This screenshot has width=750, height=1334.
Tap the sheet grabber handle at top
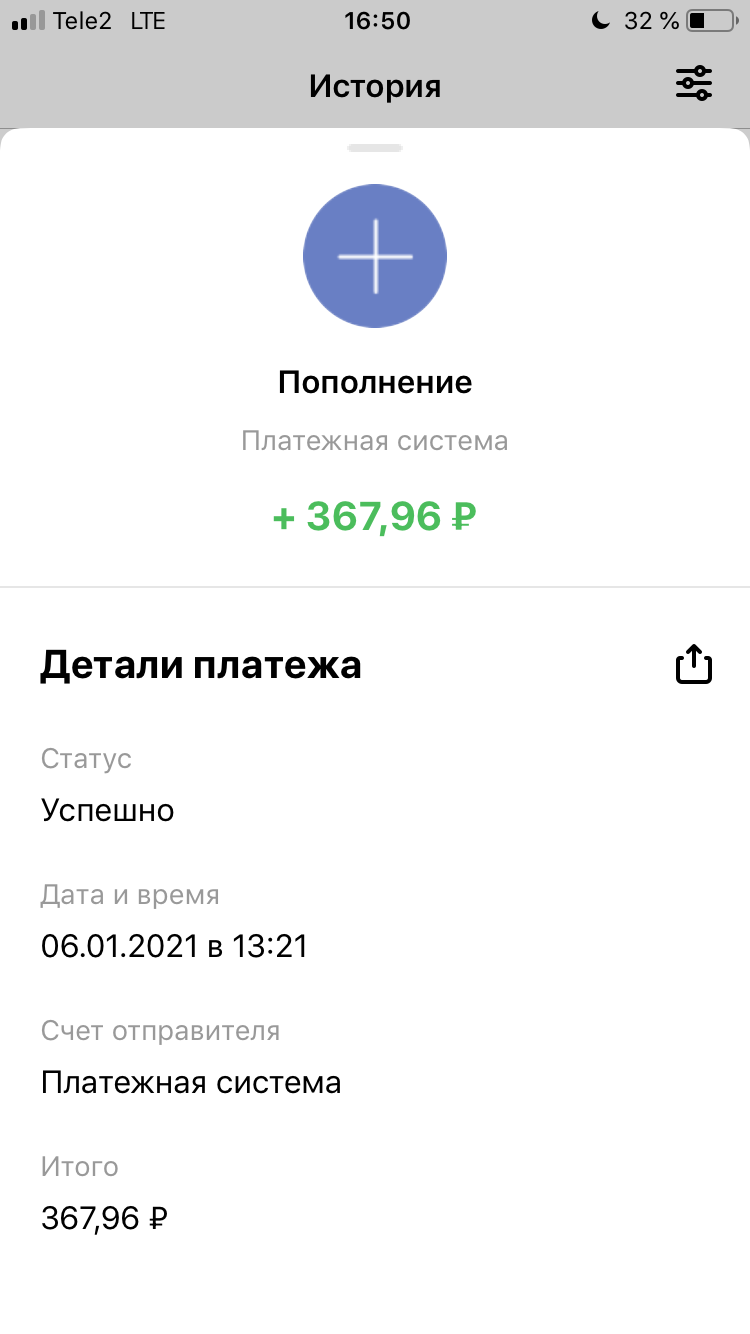(x=375, y=148)
